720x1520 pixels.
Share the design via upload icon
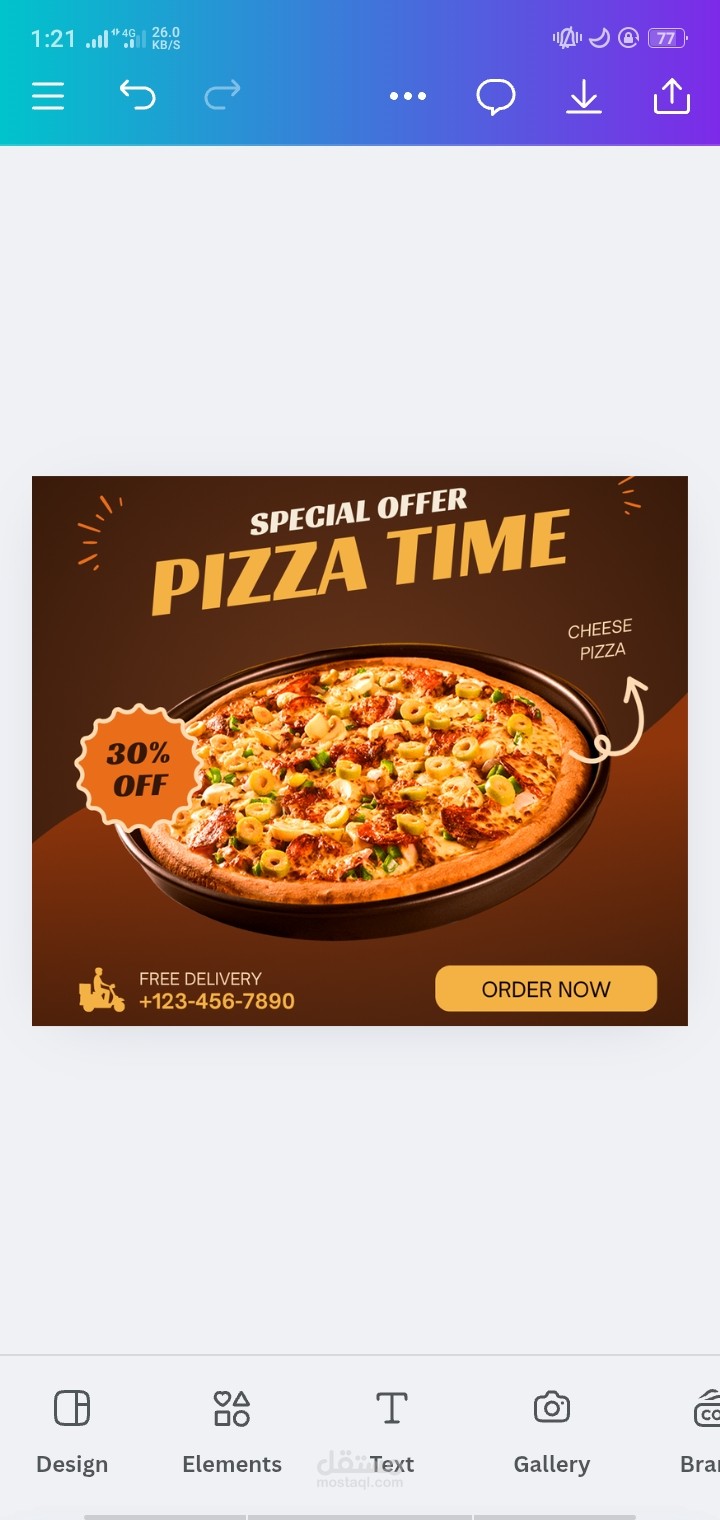point(672,96)
